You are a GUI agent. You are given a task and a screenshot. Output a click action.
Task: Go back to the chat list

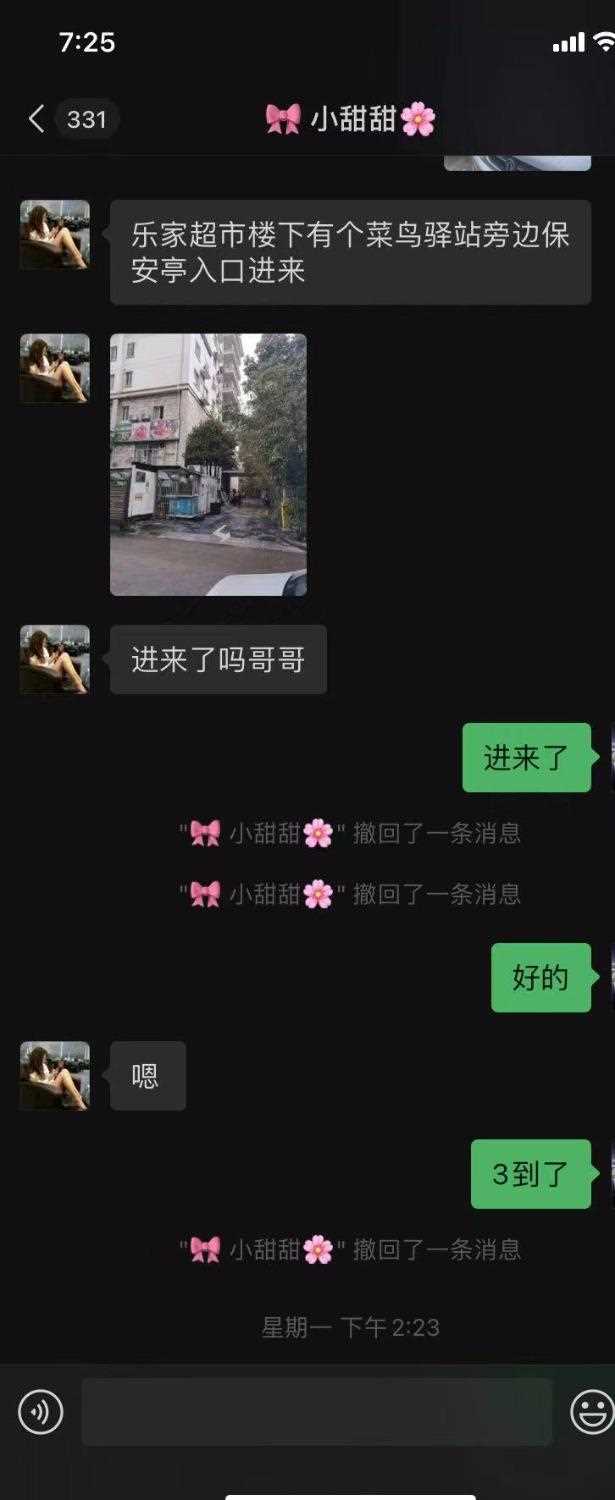[x=37, y=120]
